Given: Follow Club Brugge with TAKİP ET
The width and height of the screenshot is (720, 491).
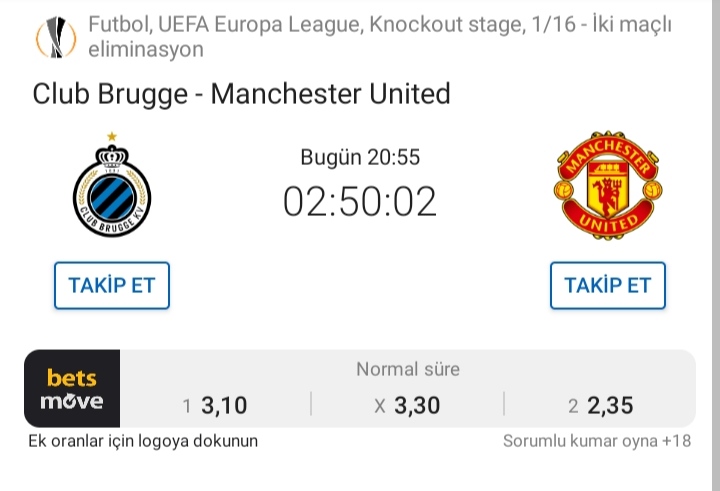Looking at the screenshot, I should tap(112, 285).
